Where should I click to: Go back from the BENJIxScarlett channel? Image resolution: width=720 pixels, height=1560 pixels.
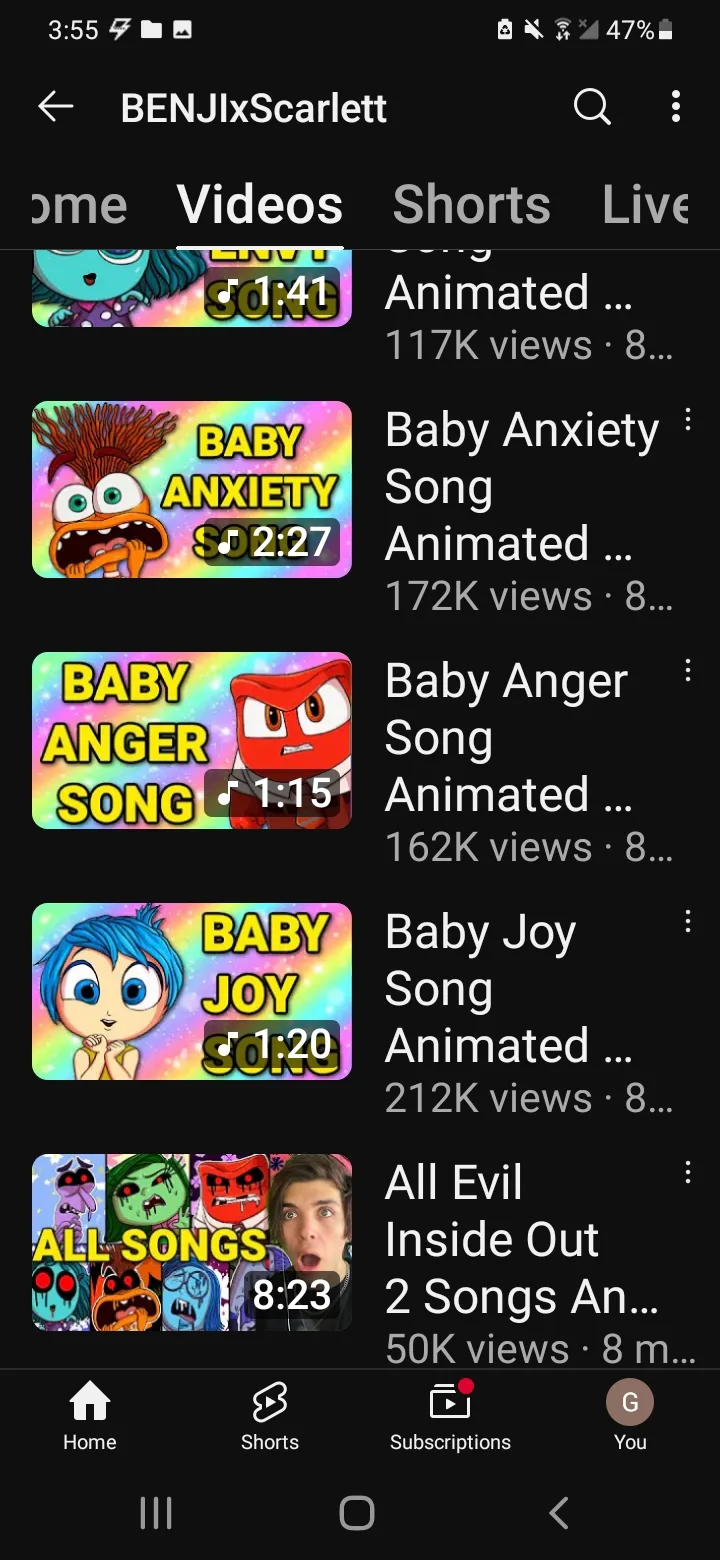[56, 107]
